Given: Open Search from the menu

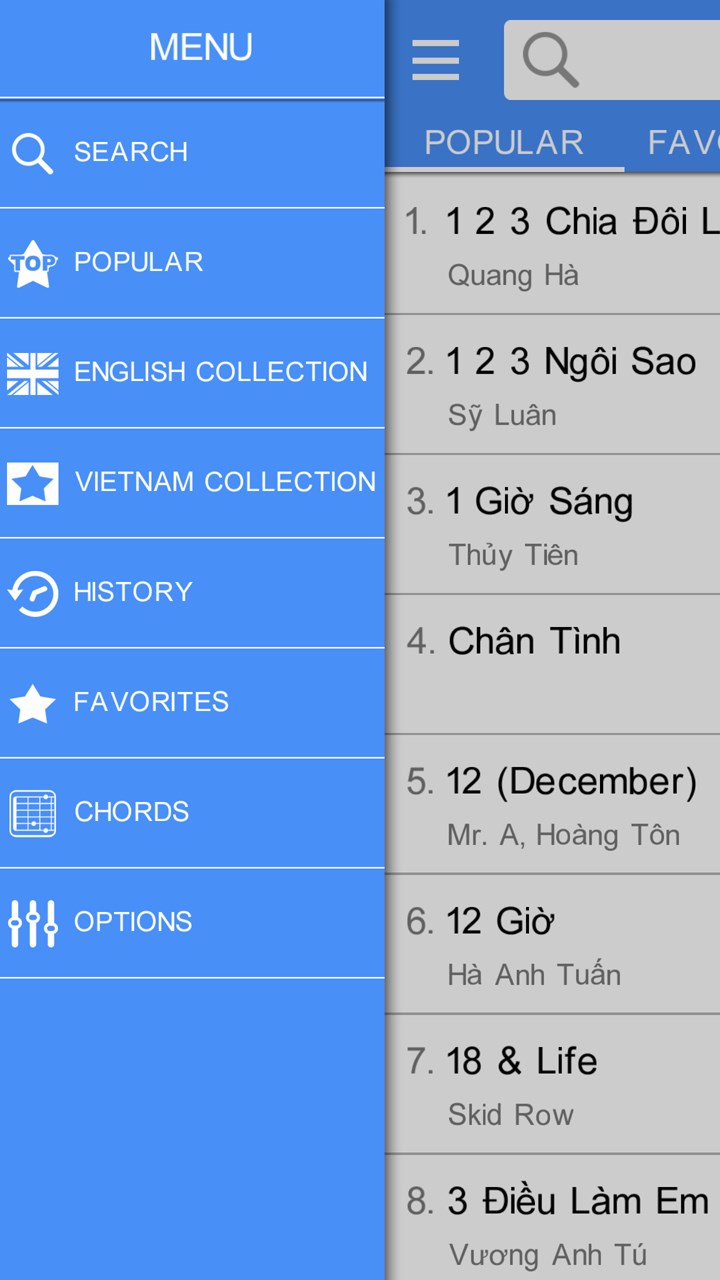Looking at the screenshot, I should pos(190,153).
